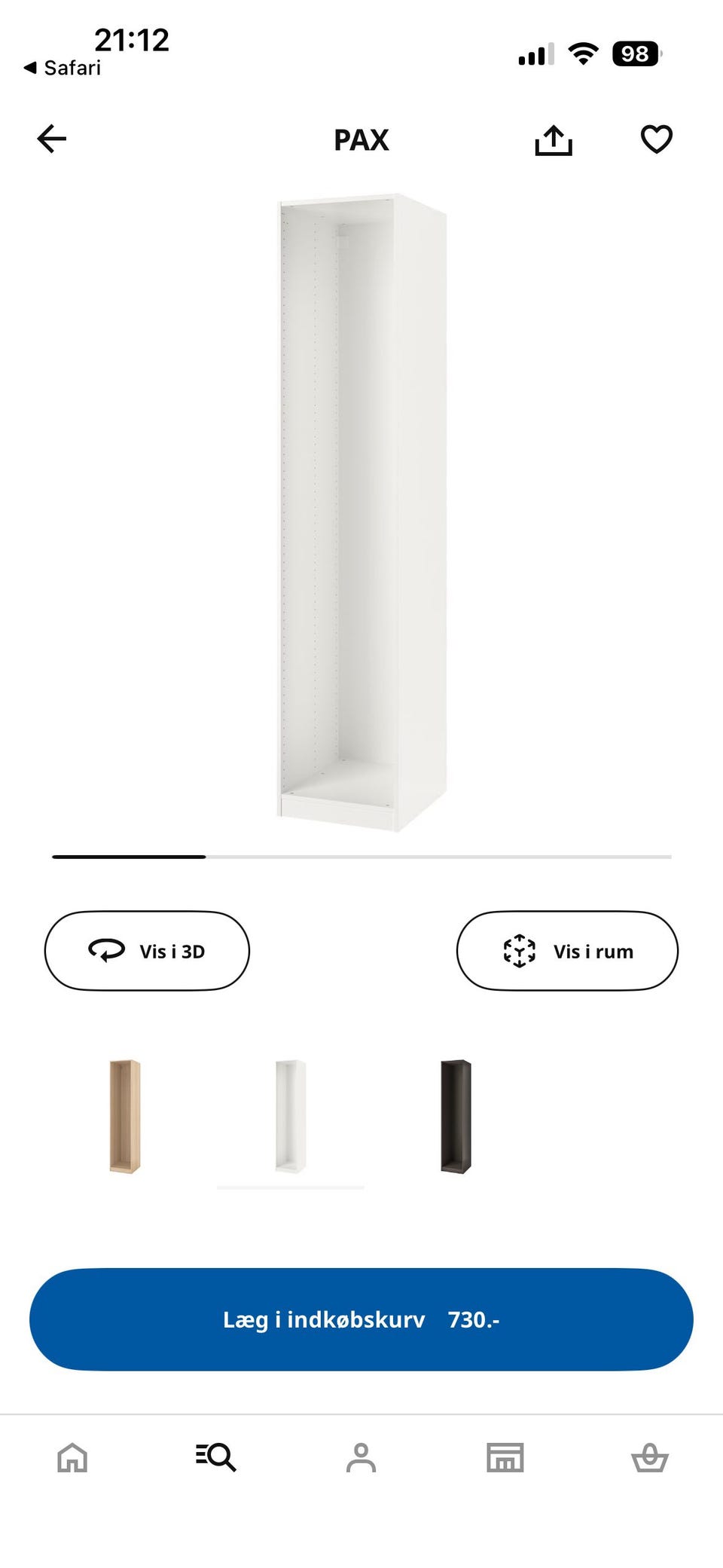
Task: Tap the room-view icon in Vis i rum
Action: pos(520,951)
